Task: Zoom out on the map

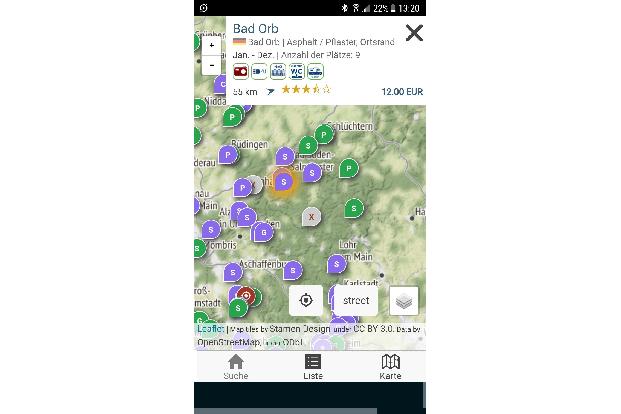Action: click(x=211, y=64)
